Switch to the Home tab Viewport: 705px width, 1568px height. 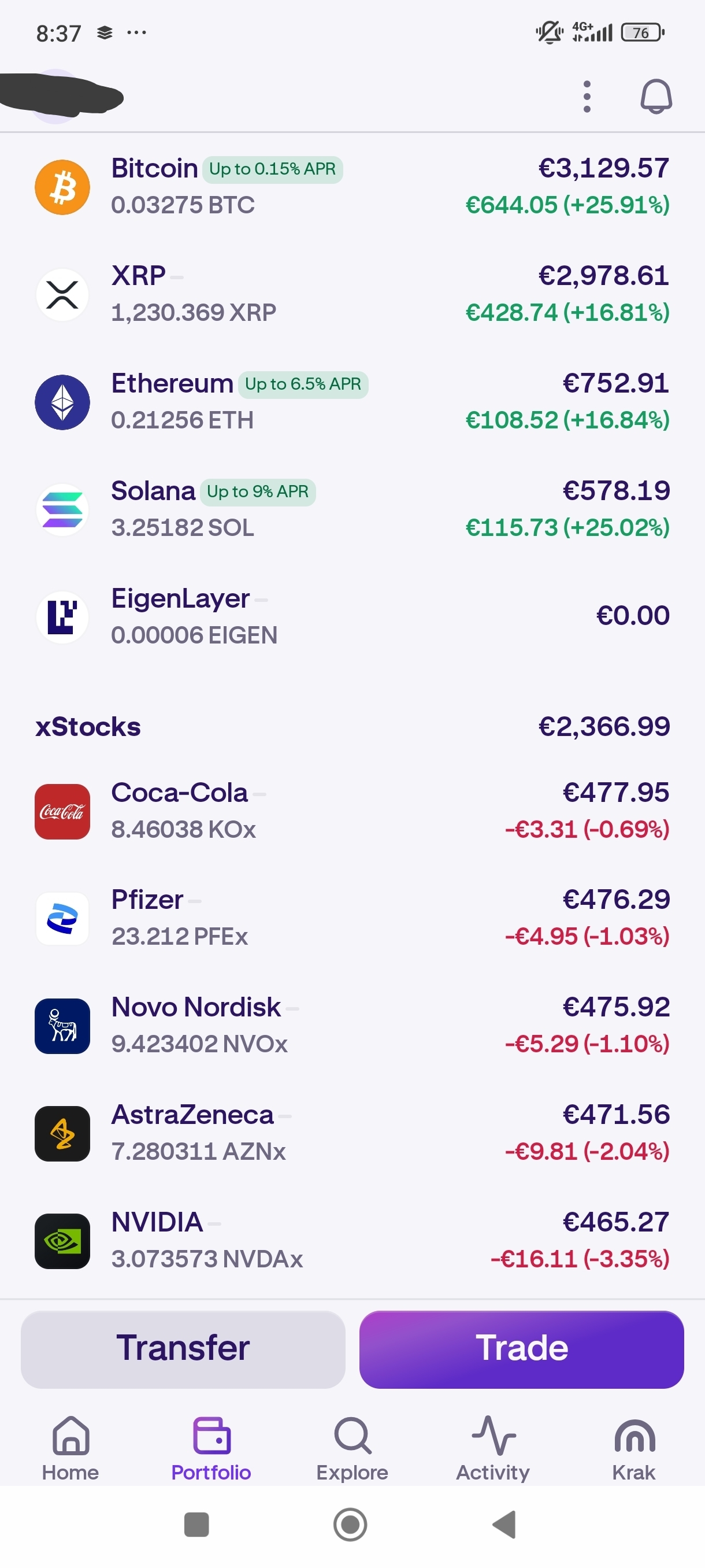70,1448
